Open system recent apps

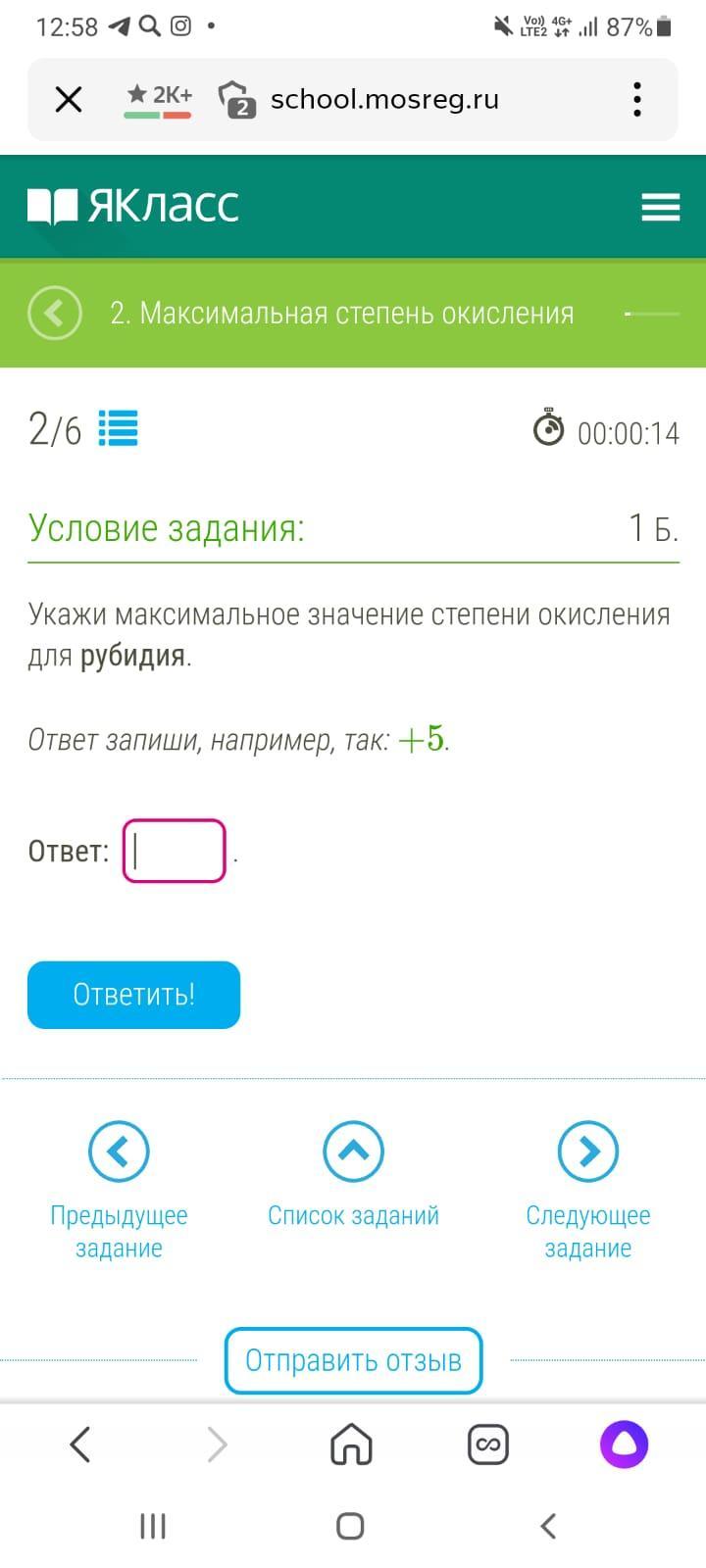(153, 1526)
